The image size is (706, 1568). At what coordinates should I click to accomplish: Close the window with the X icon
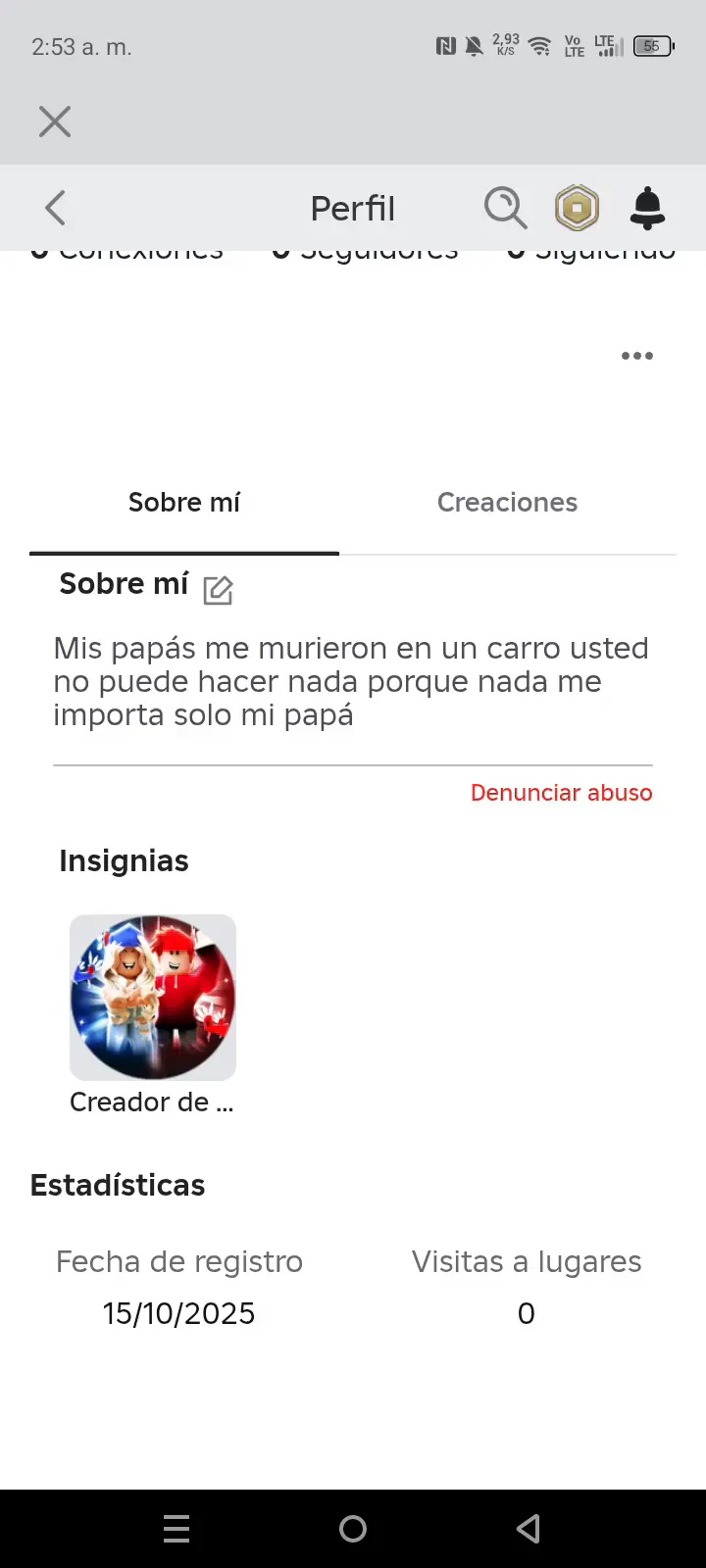pos(55,122)
